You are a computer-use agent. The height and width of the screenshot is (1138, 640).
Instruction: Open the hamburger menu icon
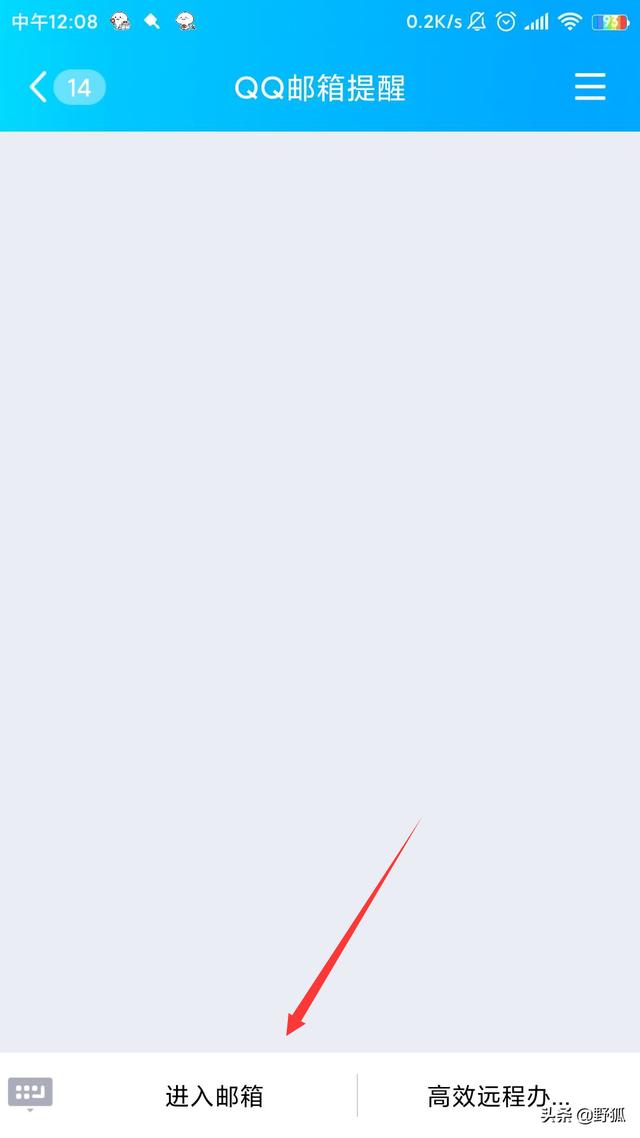point(590,87)
